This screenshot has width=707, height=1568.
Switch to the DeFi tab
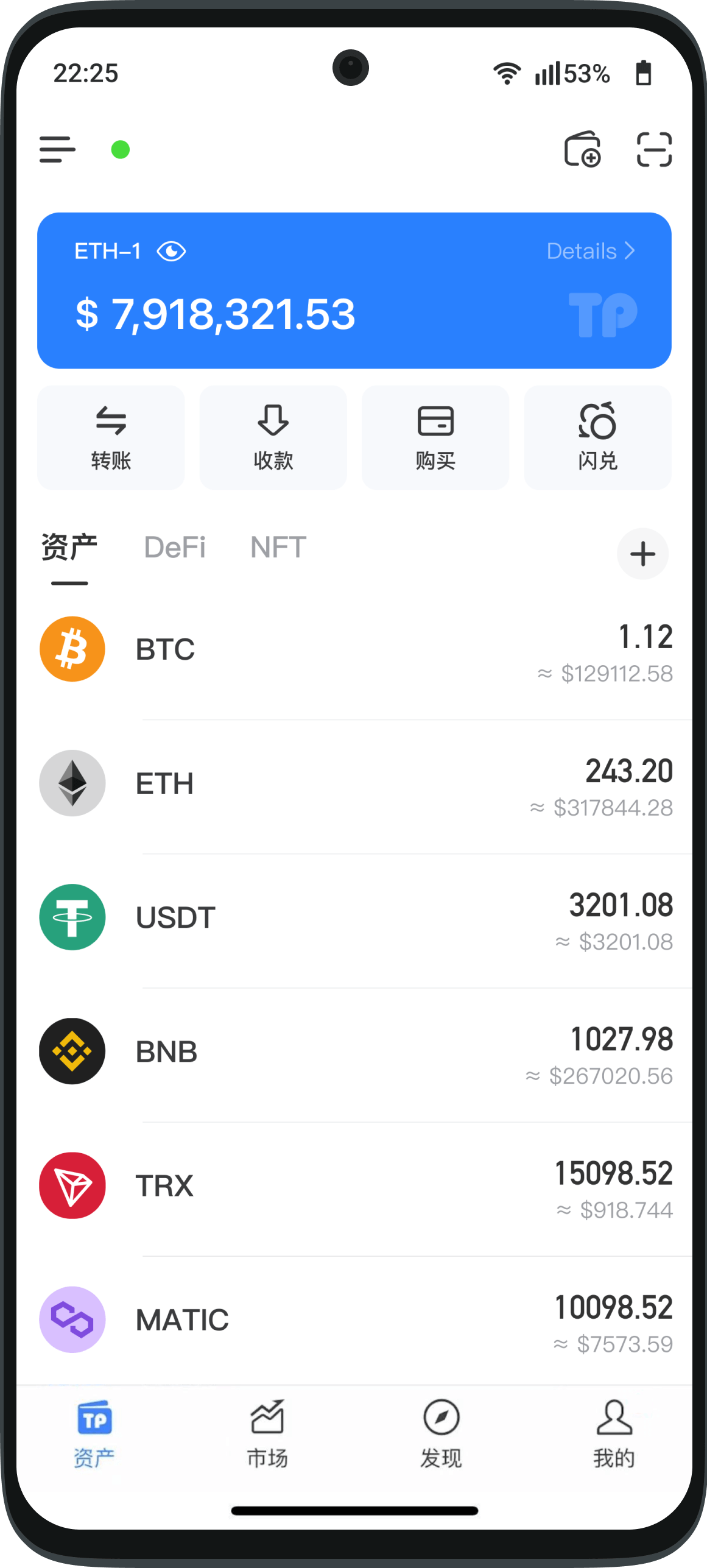click(x=175, y=548)
